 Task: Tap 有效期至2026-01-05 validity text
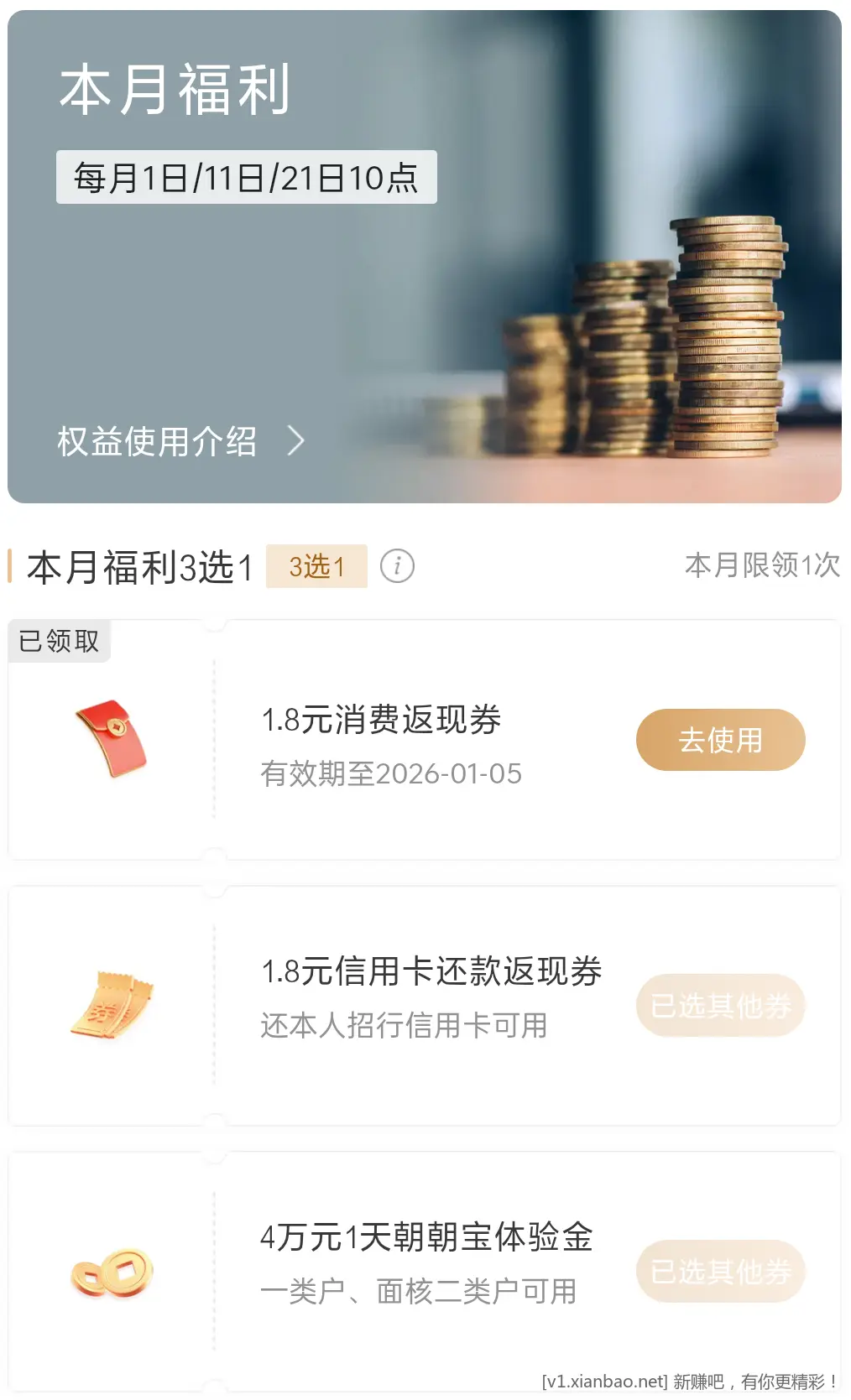point(391,773)
